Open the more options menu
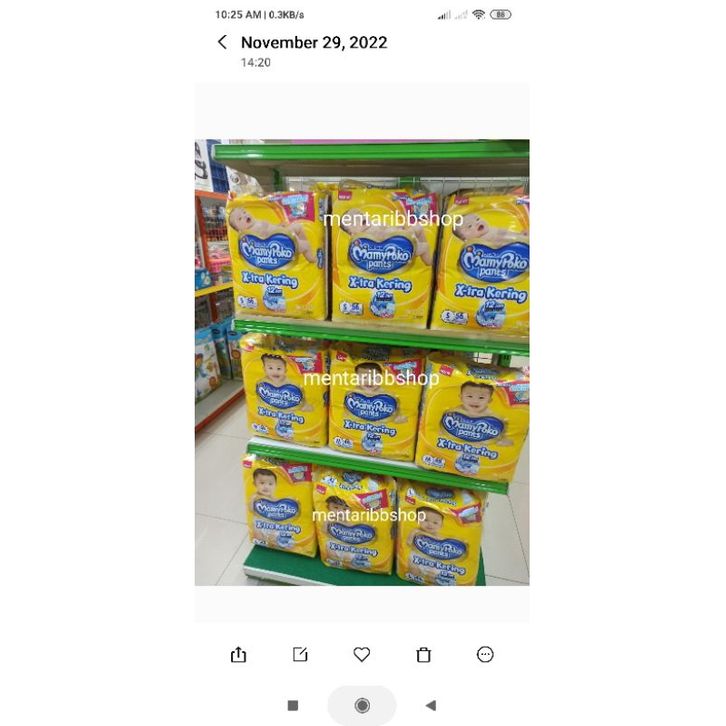Viewport: 726px width, 726px height. coord(485,655)
